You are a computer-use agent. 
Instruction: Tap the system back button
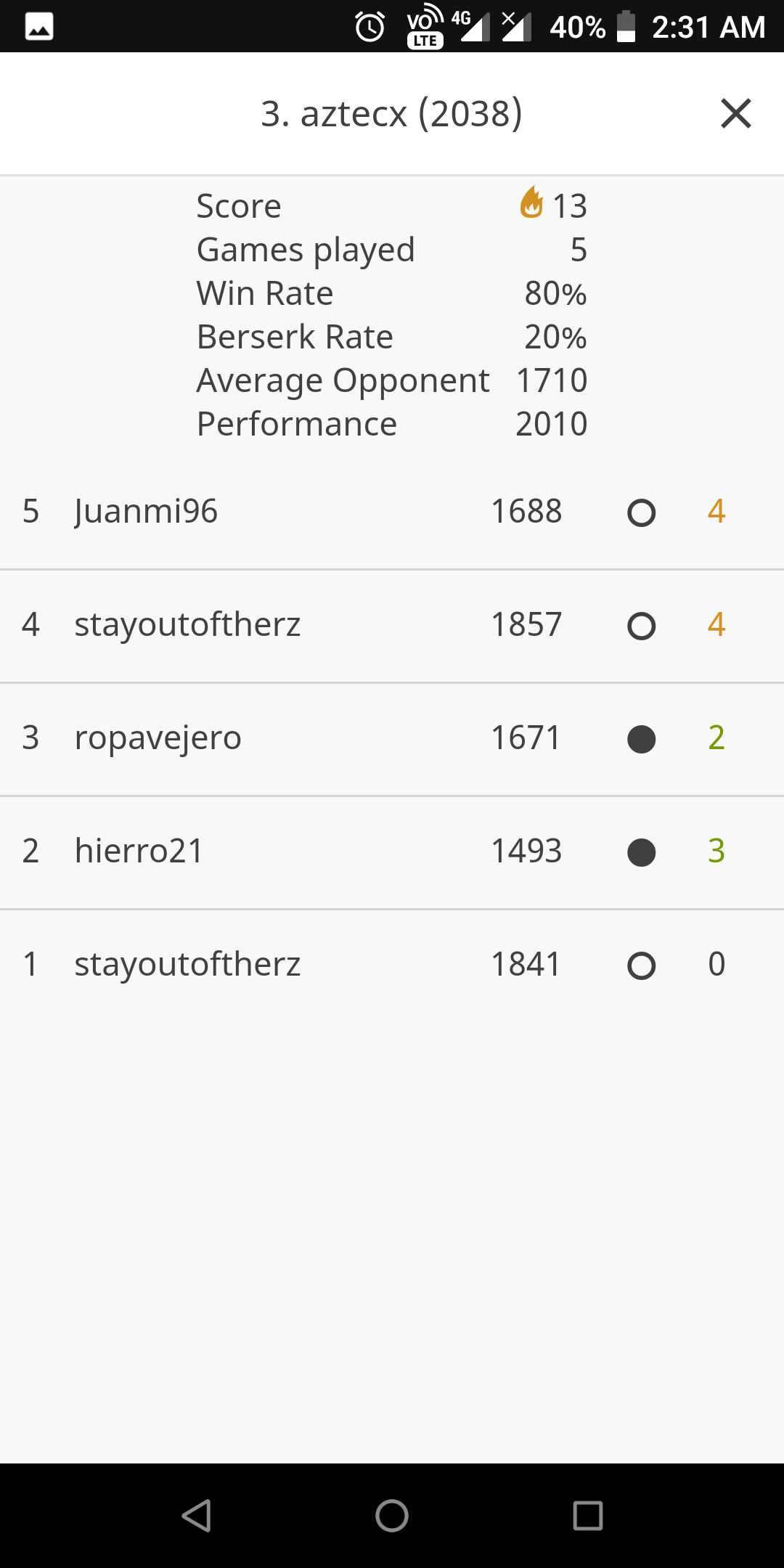click(196, 1516)
